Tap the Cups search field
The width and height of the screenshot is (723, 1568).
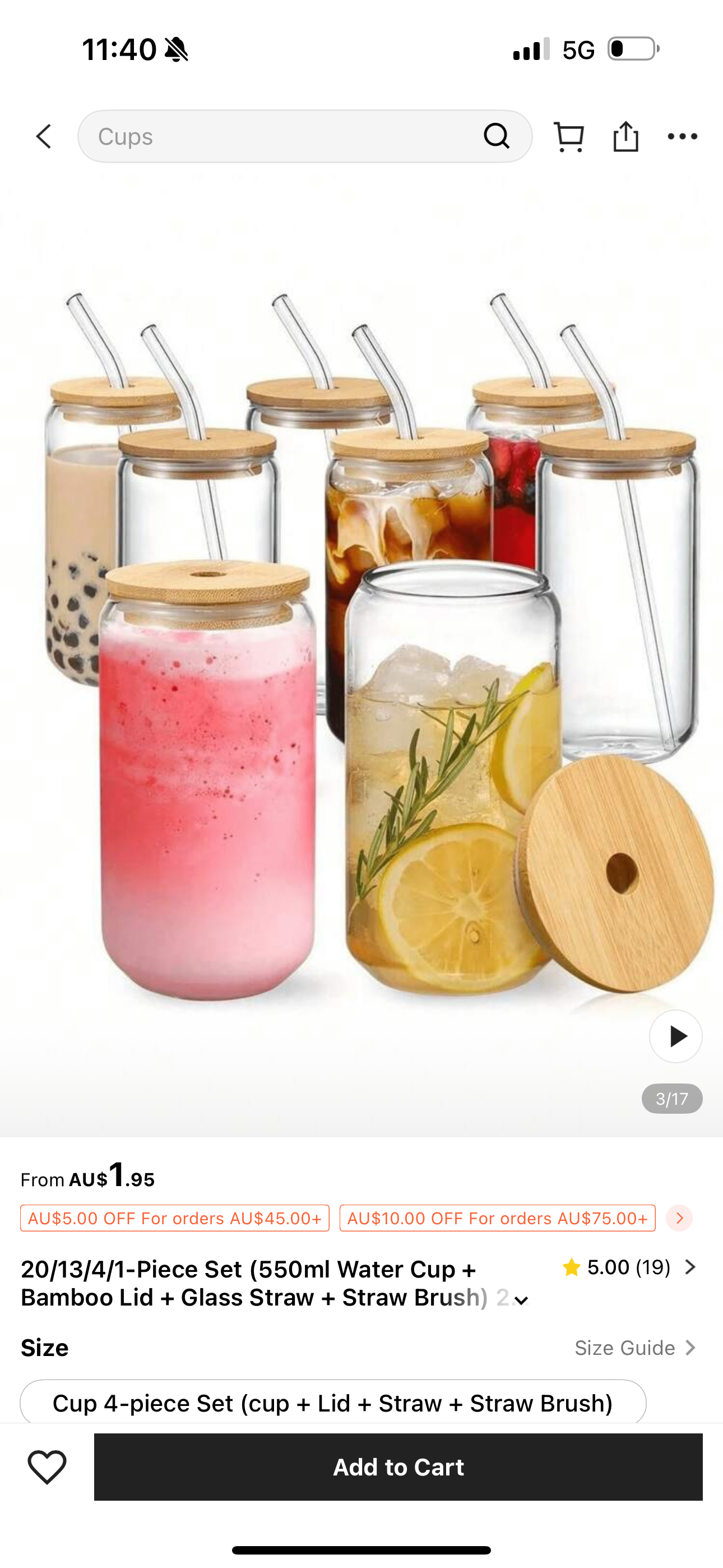pos(280,136)
